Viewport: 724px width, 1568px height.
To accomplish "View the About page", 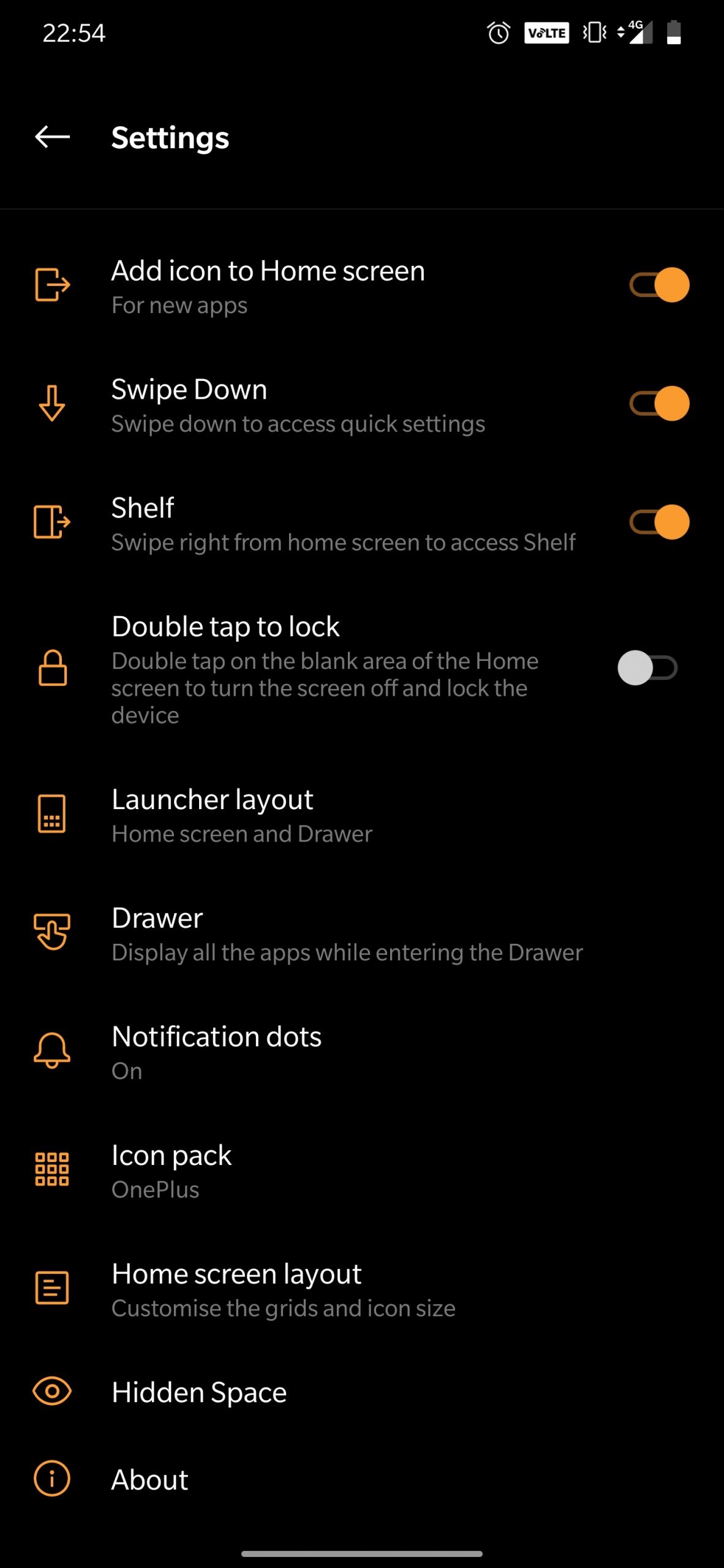I will coord(150,1479).
